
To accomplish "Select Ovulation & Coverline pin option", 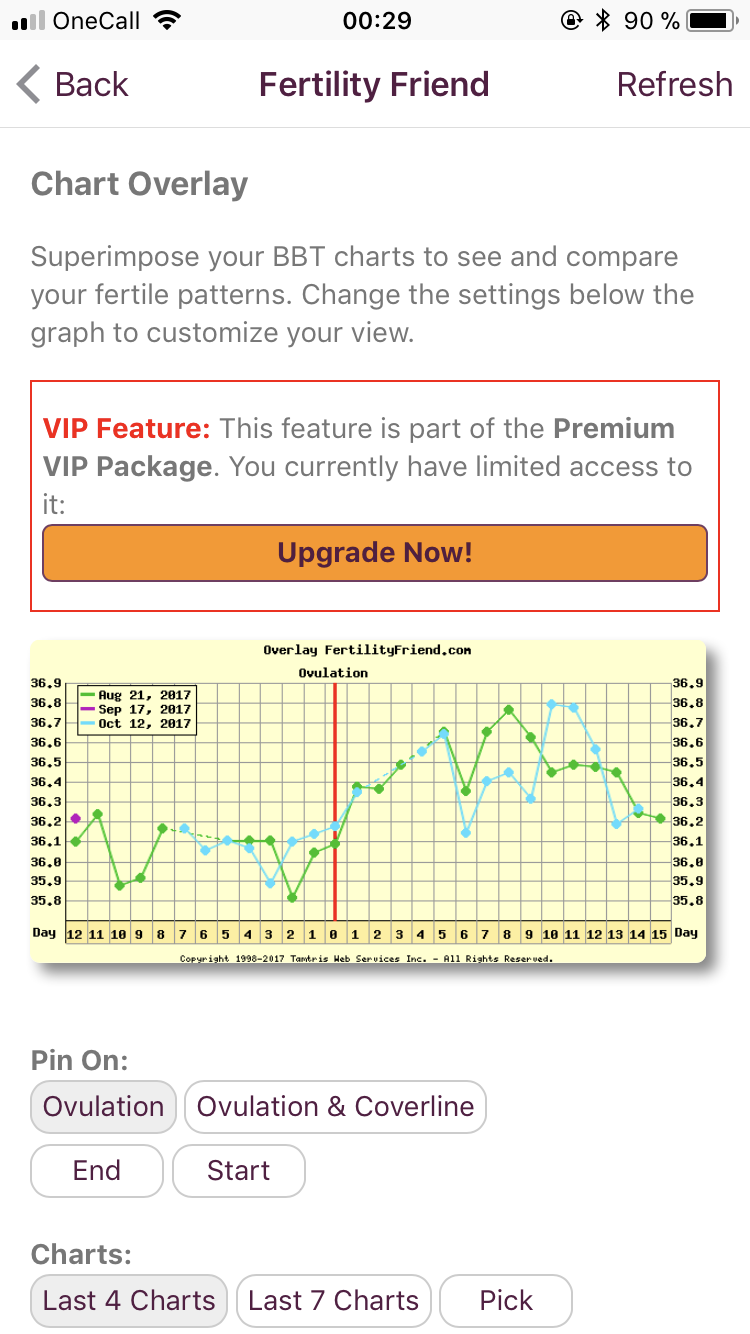I will [x=335, y=1107].
